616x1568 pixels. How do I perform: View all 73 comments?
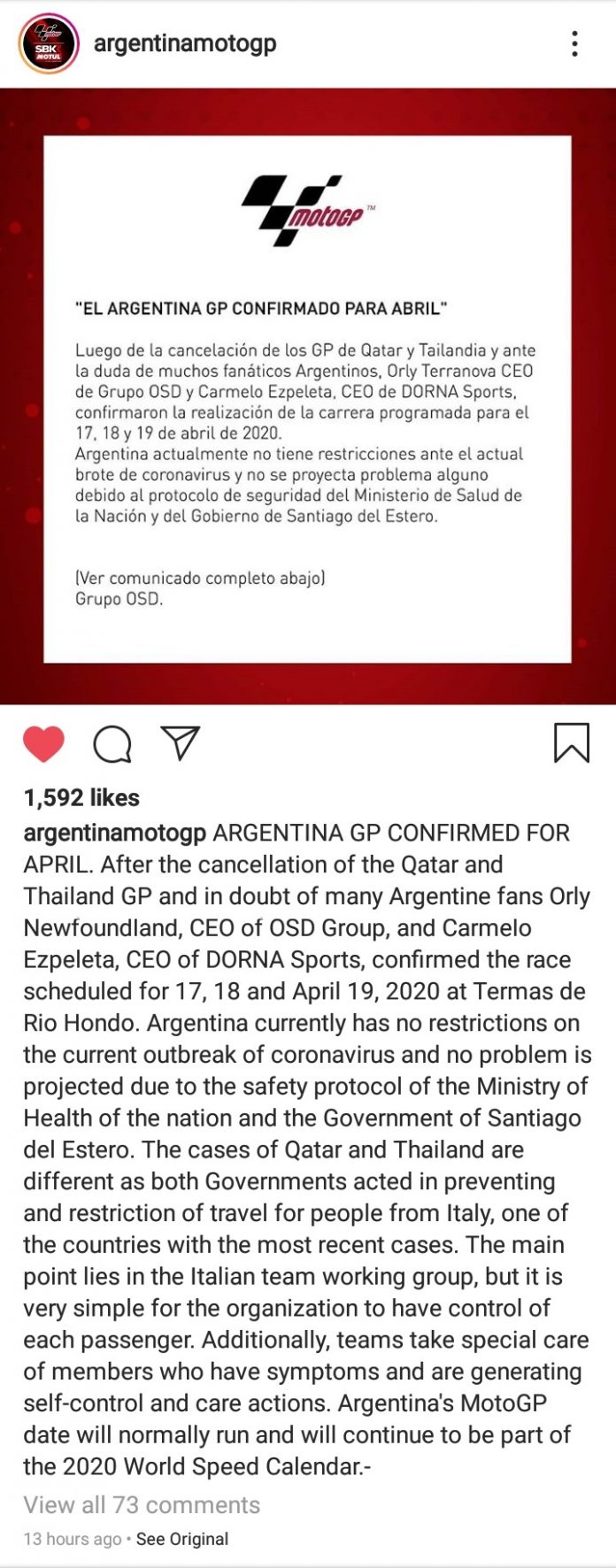tap(142, 1505)
